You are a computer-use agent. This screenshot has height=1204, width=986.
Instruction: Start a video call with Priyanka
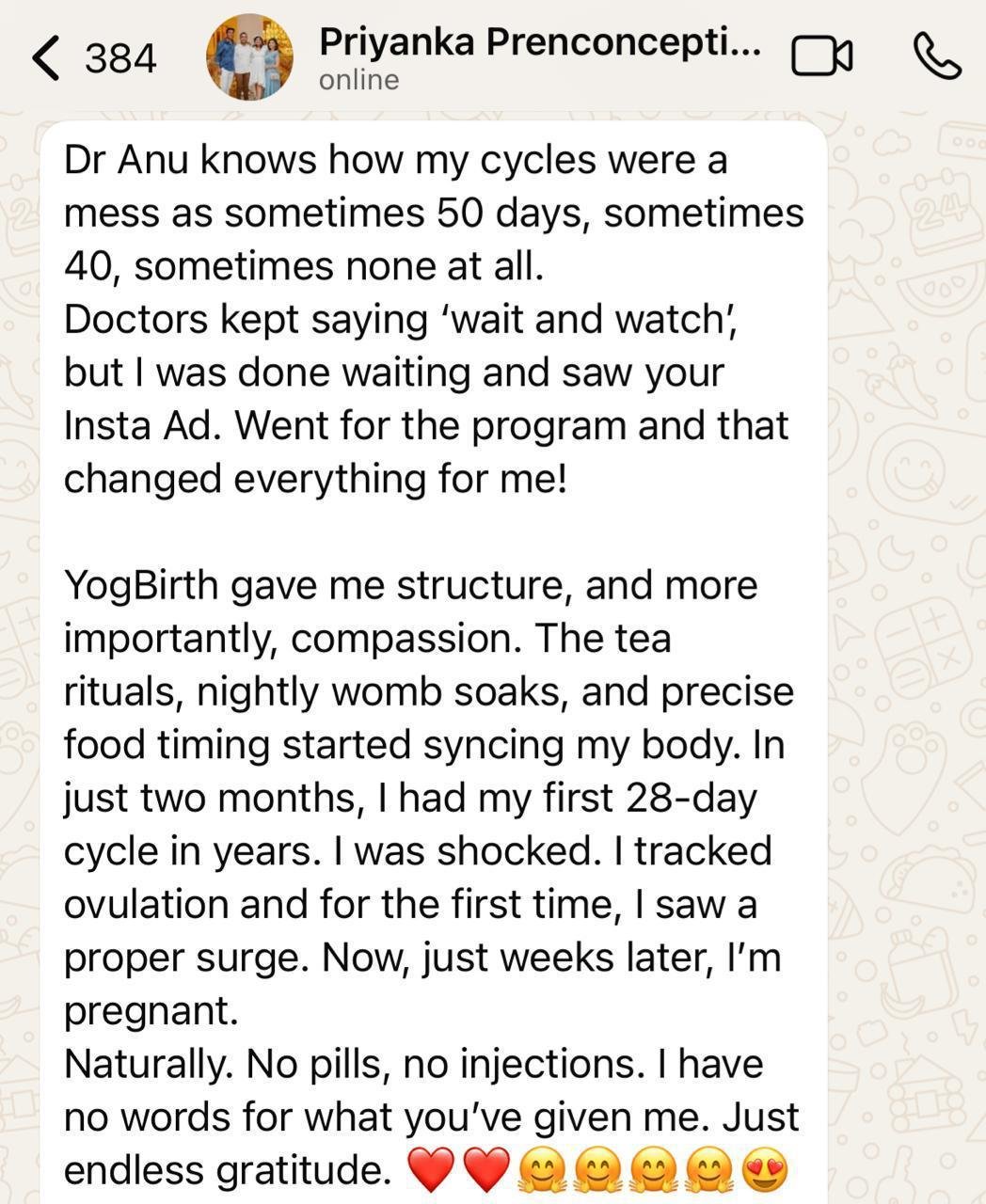coord(822,56)
